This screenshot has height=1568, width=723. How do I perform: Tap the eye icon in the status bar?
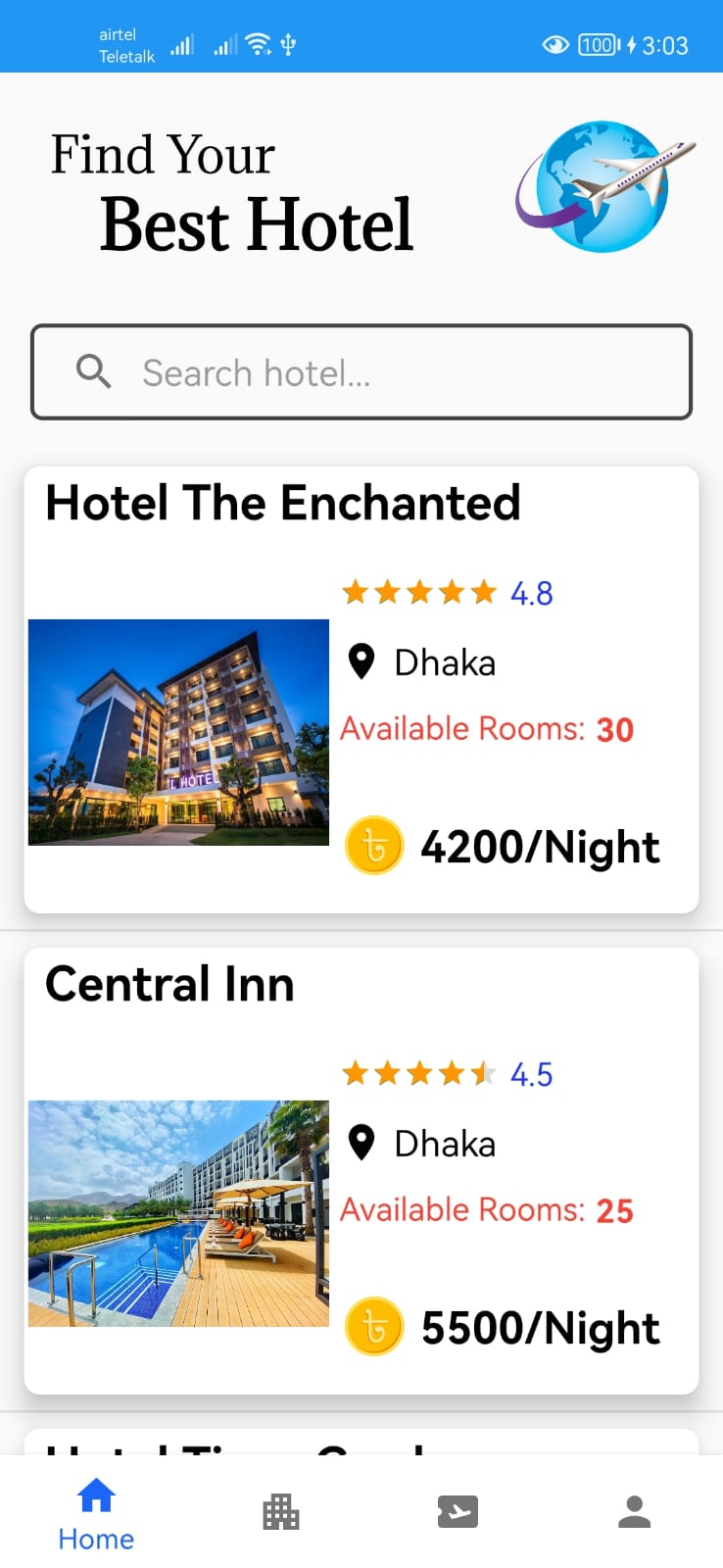(x=554, y=44)
